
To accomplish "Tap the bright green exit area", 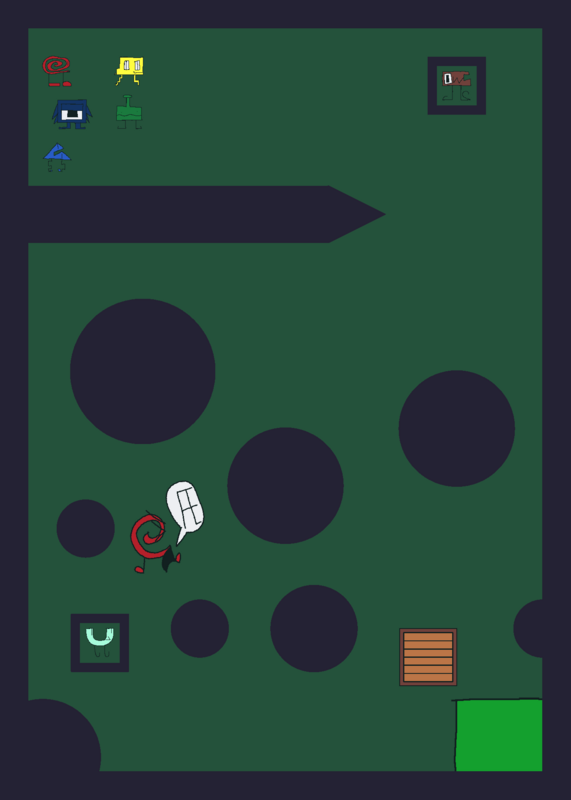I will (x=498, y=735).
